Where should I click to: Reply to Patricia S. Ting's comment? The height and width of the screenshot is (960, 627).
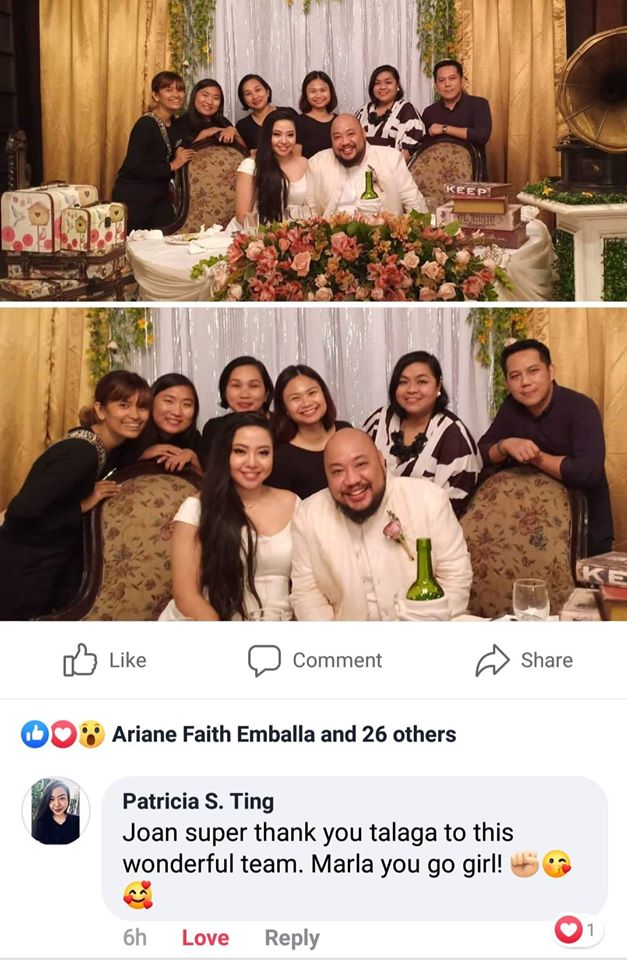[x=292, y=938]
